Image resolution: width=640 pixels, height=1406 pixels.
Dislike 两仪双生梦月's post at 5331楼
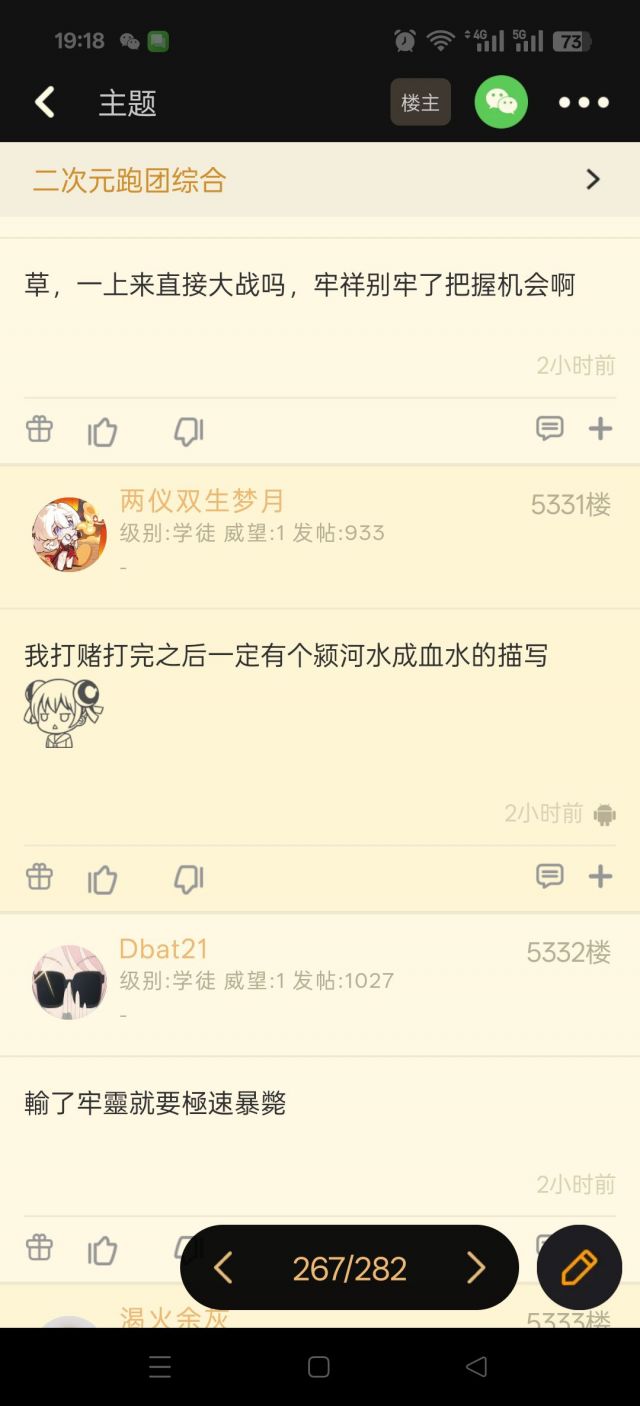(188, 878)
